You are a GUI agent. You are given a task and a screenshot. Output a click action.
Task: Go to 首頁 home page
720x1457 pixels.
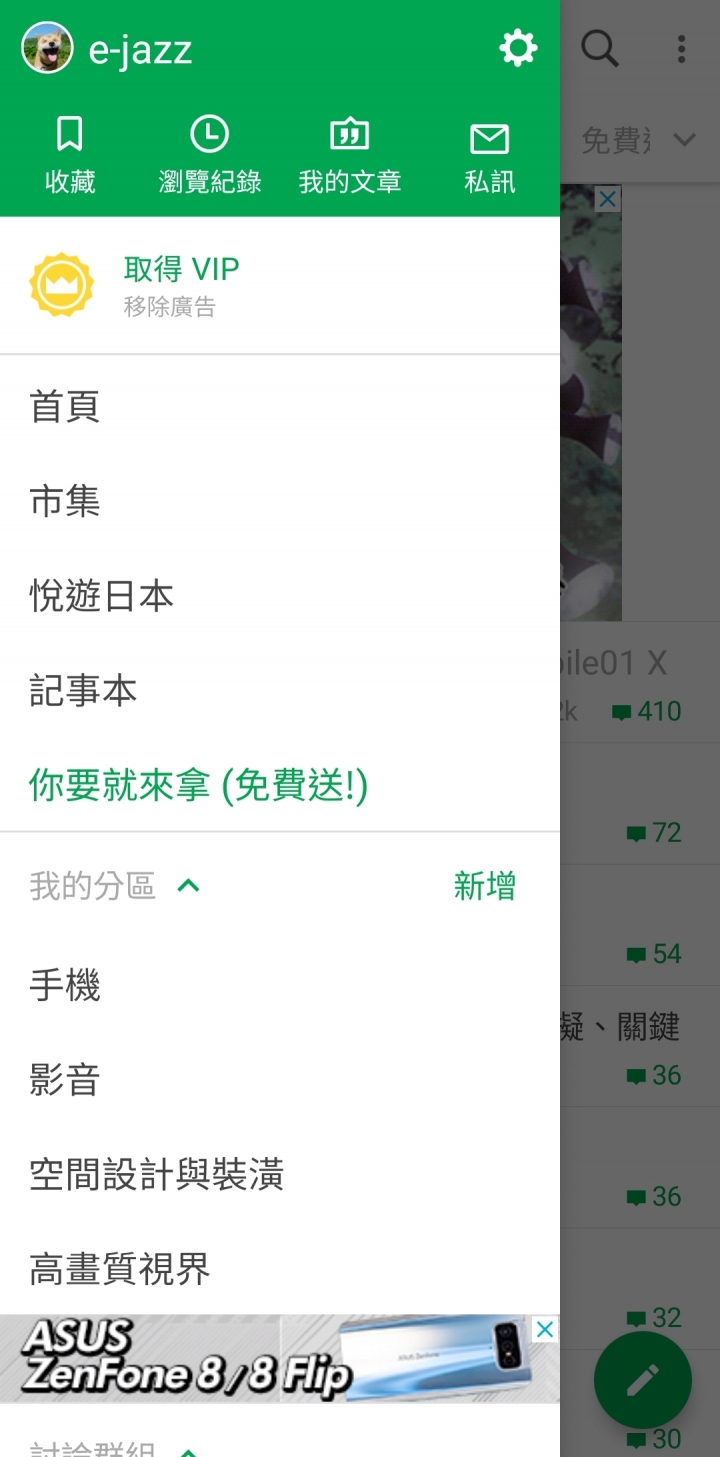pyautogui.click(x=65, y=407)
